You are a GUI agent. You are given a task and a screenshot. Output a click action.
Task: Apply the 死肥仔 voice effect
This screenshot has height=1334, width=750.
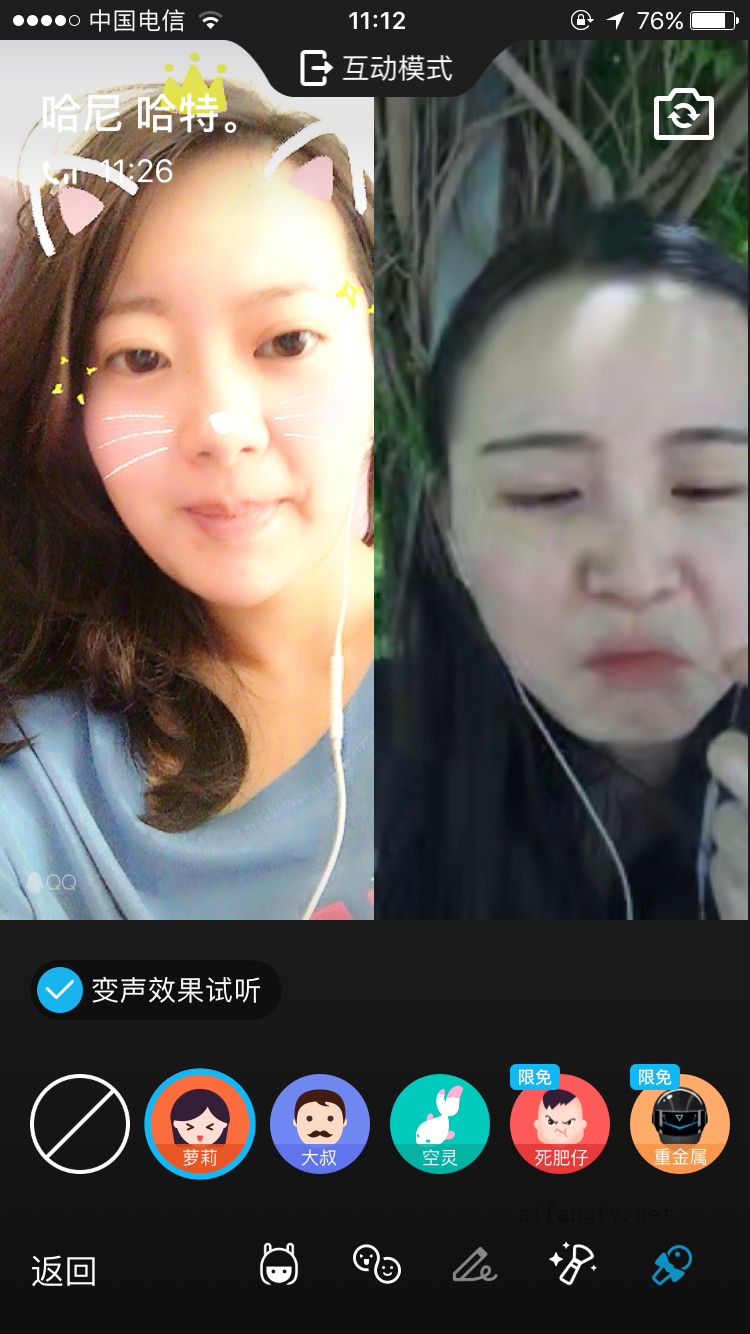(560, 1124)
